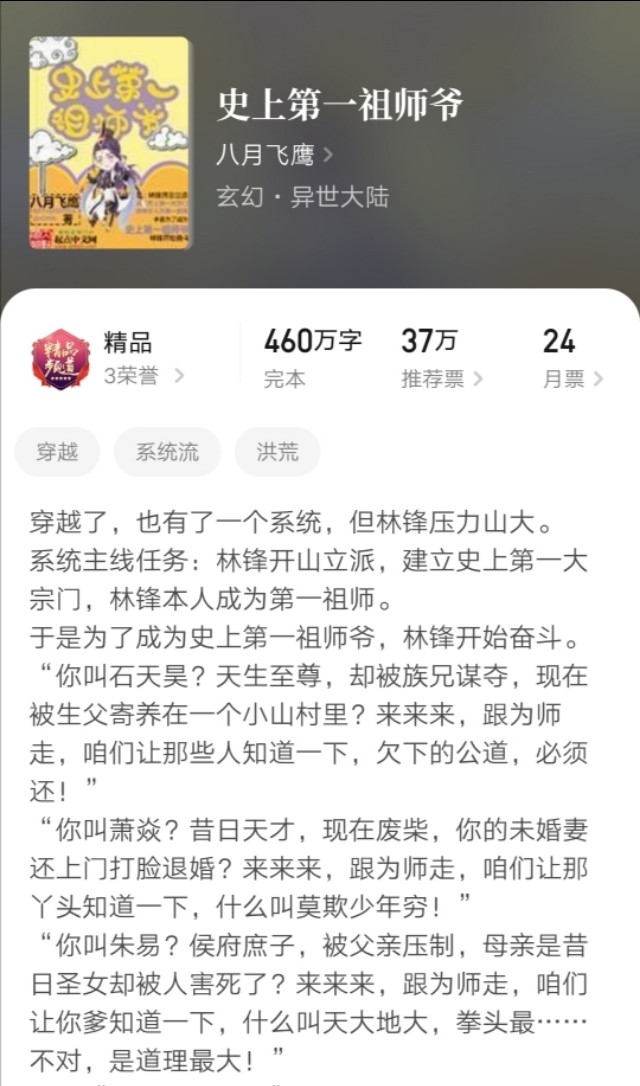
Task: Select the 系统流 tag chip
Action: [168, 452]
